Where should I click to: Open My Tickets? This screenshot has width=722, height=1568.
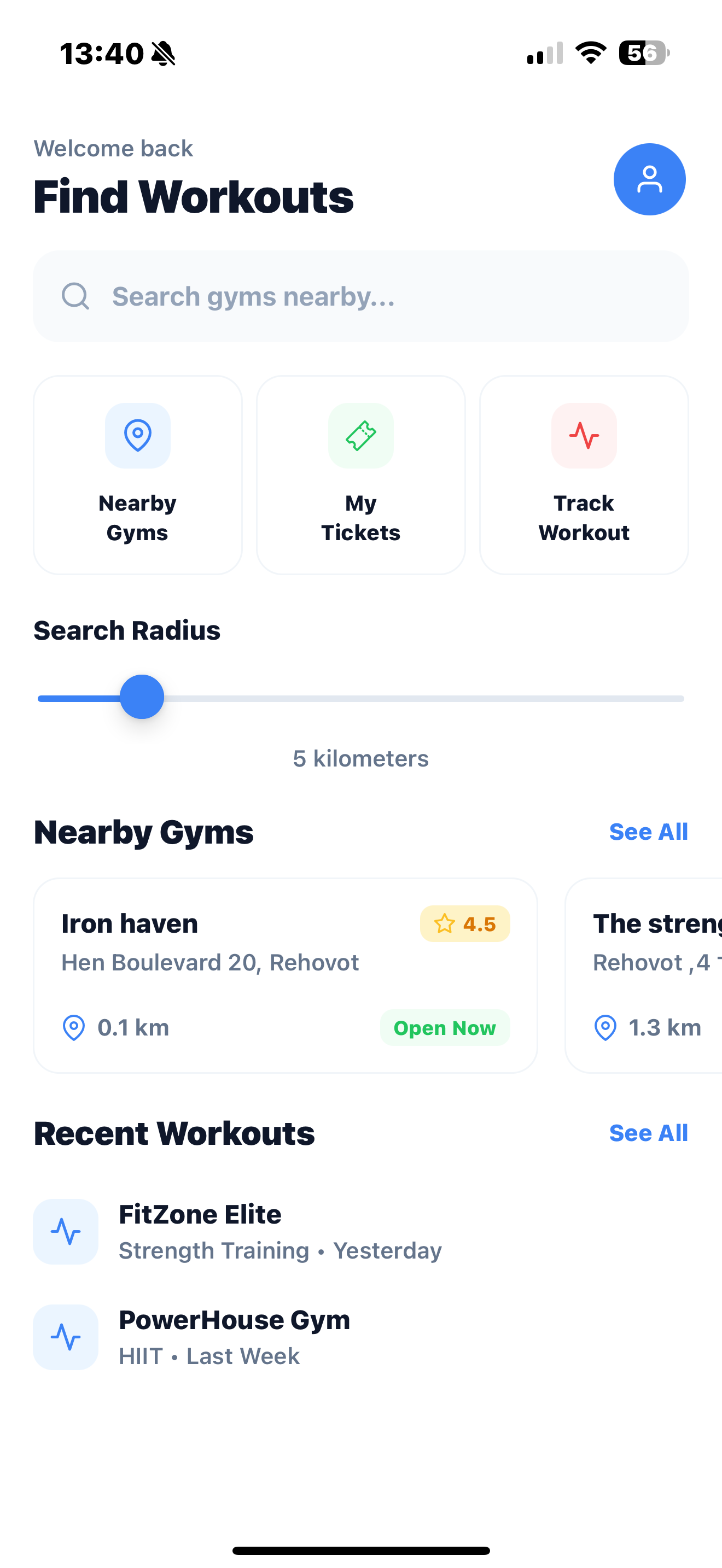(x=360, y=475)
